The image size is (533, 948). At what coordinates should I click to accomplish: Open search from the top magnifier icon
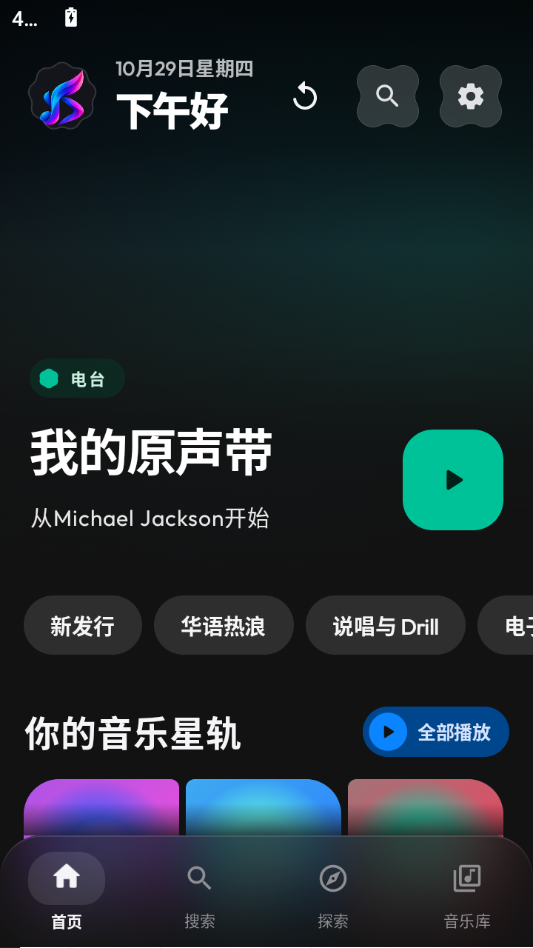click(387, 96)
